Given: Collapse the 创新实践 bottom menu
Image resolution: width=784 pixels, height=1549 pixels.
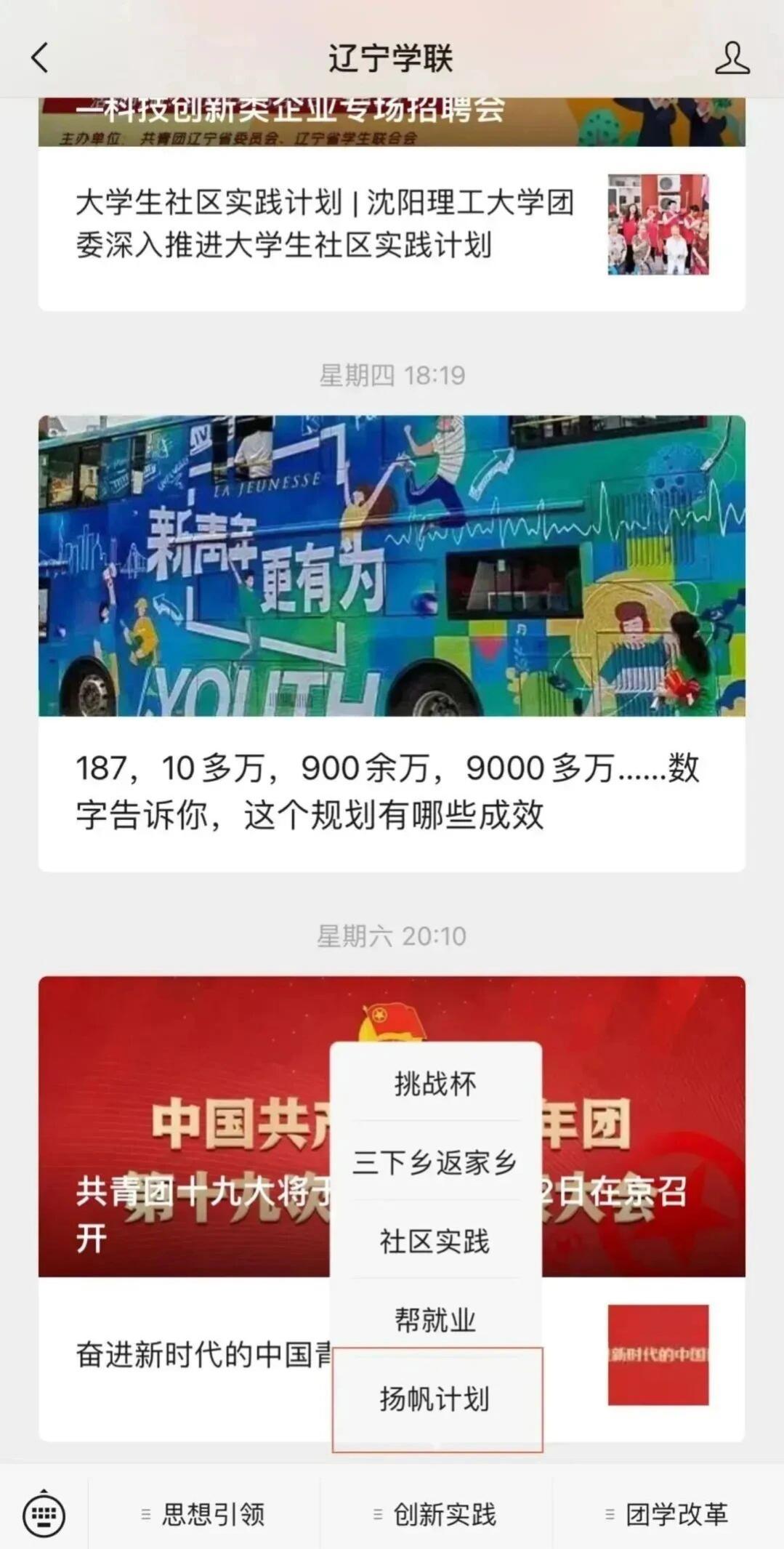Looking at the screenshot, I should tap(436, 1515).
